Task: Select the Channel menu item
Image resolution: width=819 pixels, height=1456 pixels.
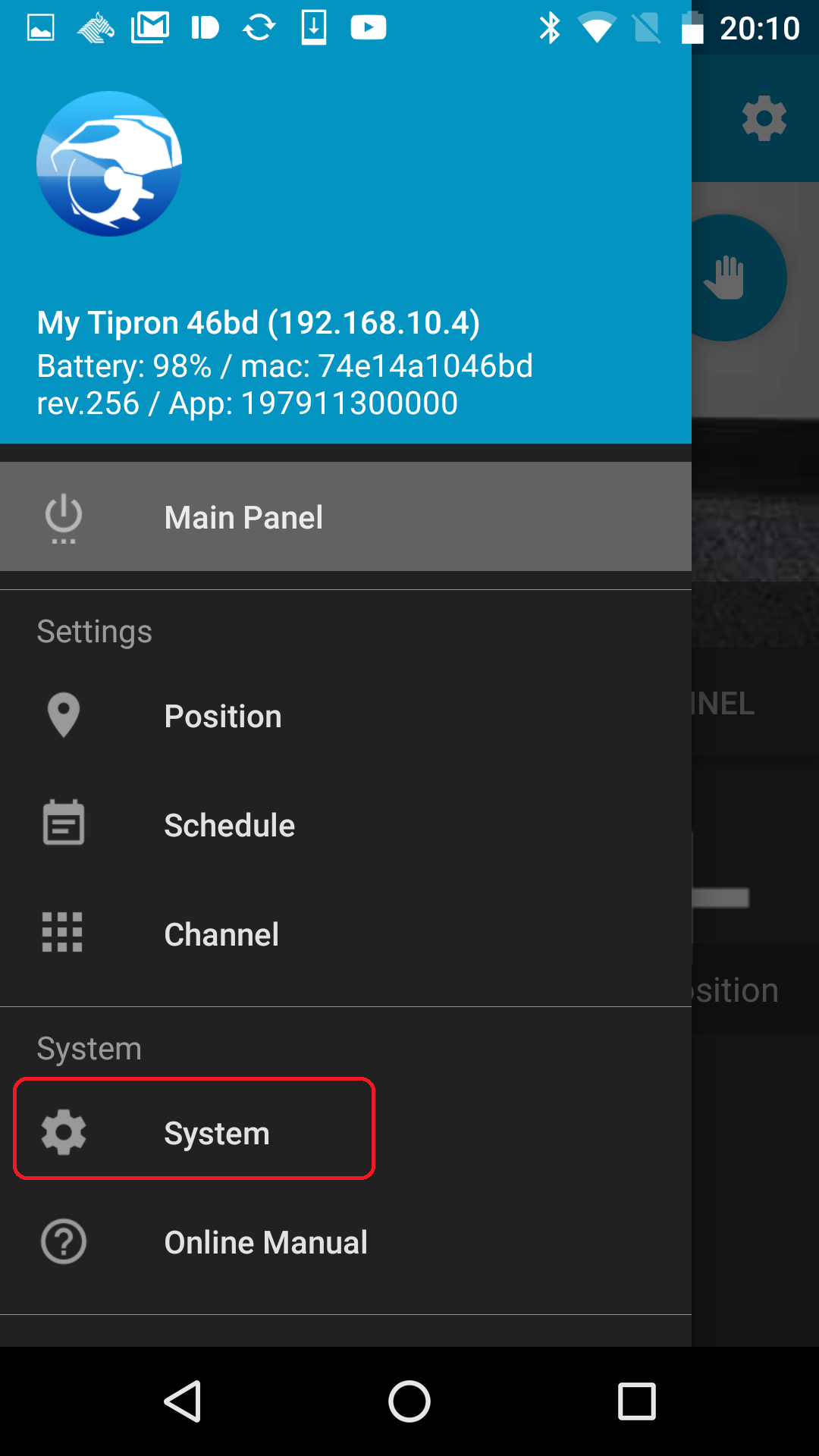Action: click(346, 934)
